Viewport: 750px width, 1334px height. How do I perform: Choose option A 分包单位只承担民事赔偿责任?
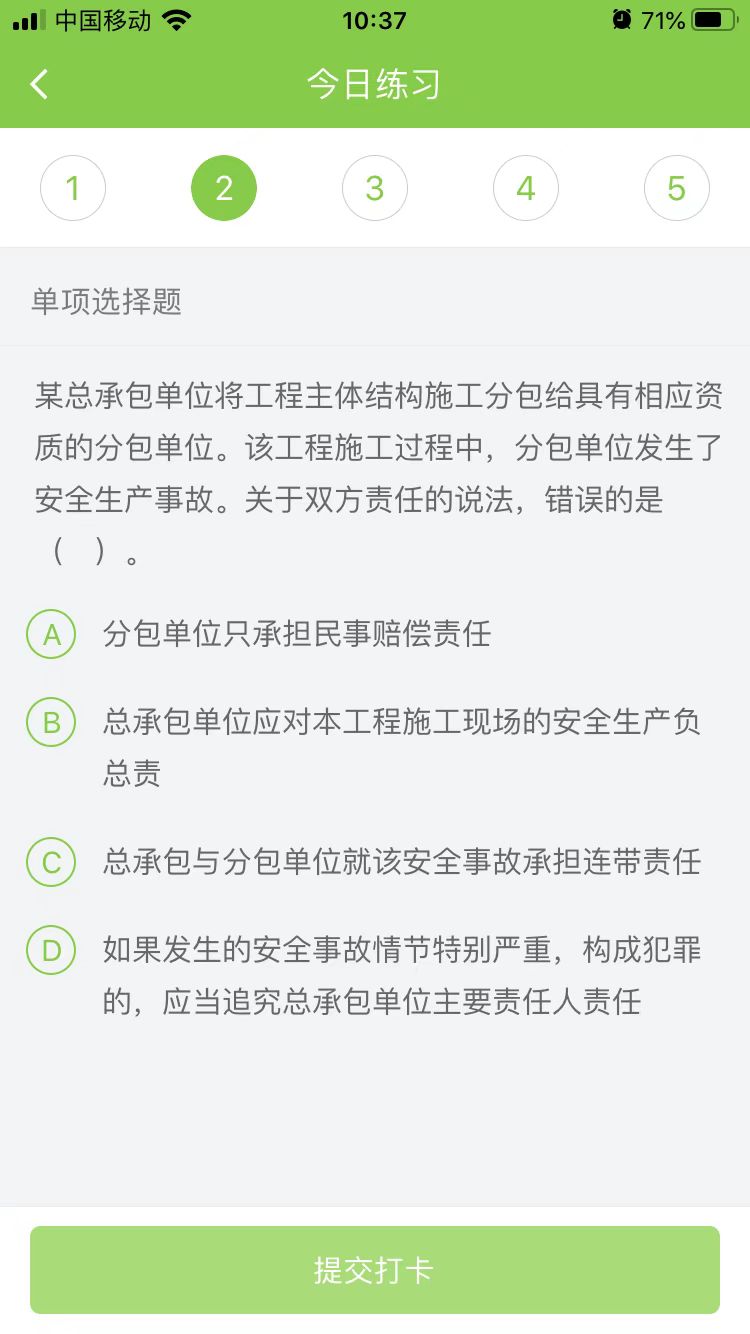pos(52,634)
